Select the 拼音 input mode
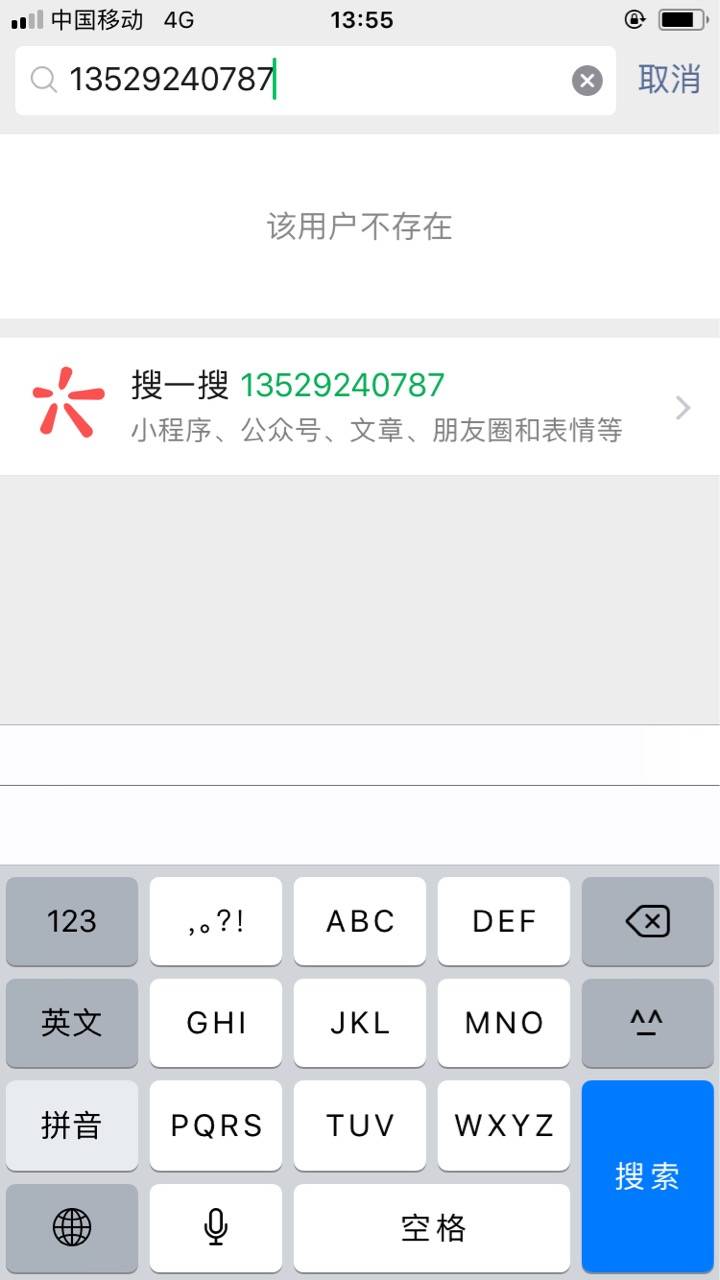Image resolution: width=720 pixels, height=1280 pixels. [x=72, y=1125]
